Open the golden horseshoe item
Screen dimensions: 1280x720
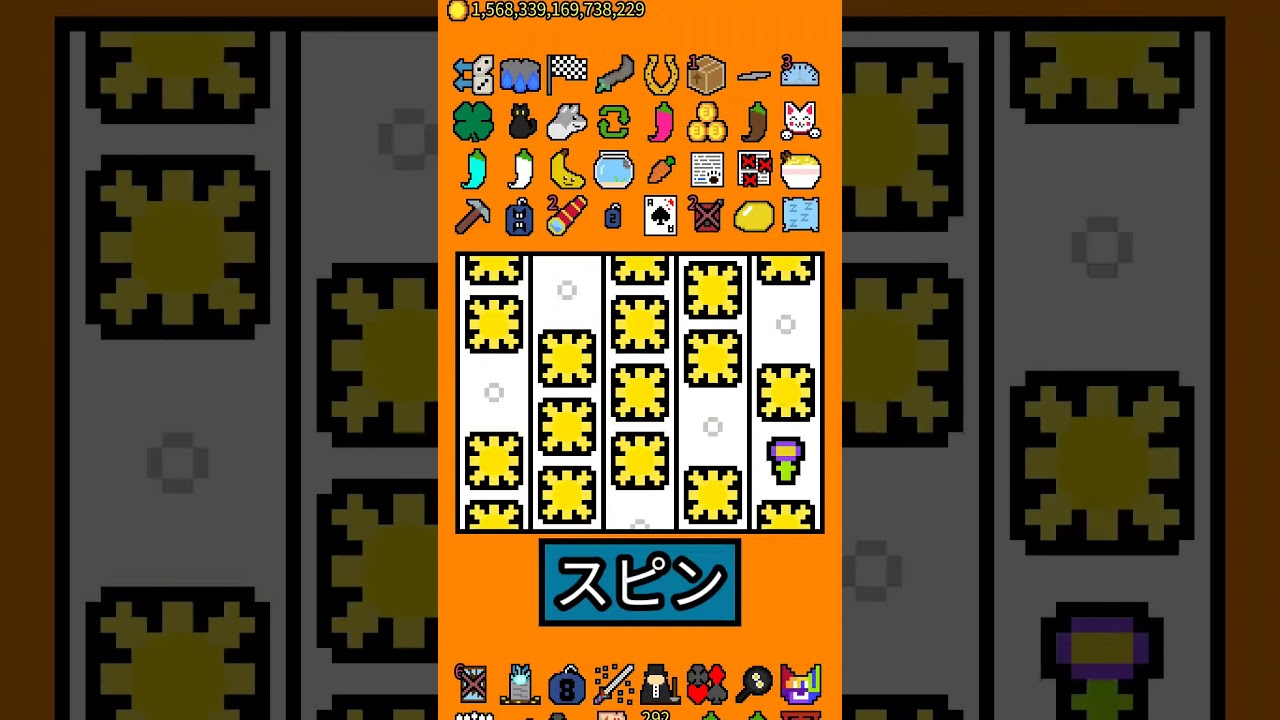(660, 74)
